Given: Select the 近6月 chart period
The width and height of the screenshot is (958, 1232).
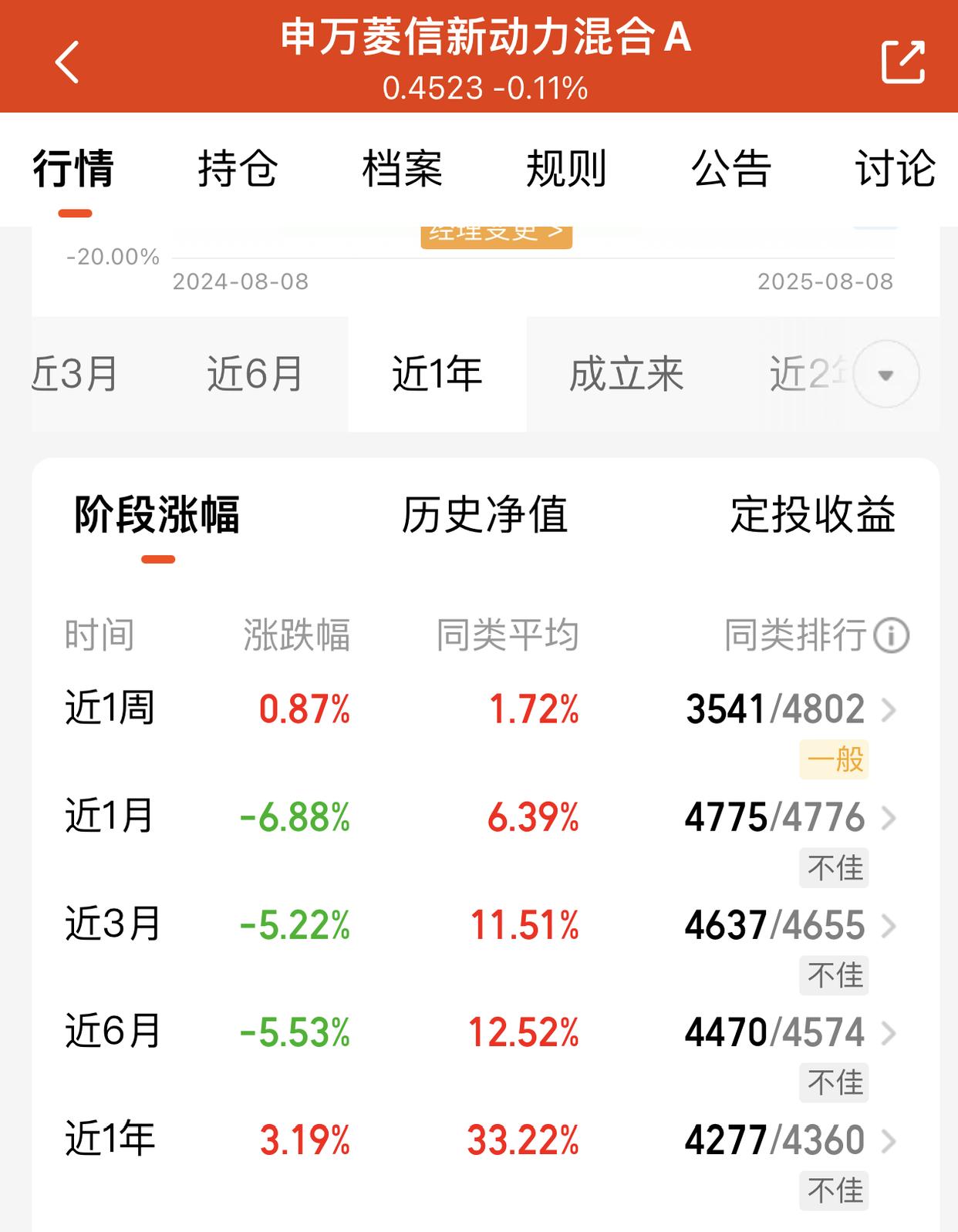Looking at the screenshot, I should click(x=255, y=374).
